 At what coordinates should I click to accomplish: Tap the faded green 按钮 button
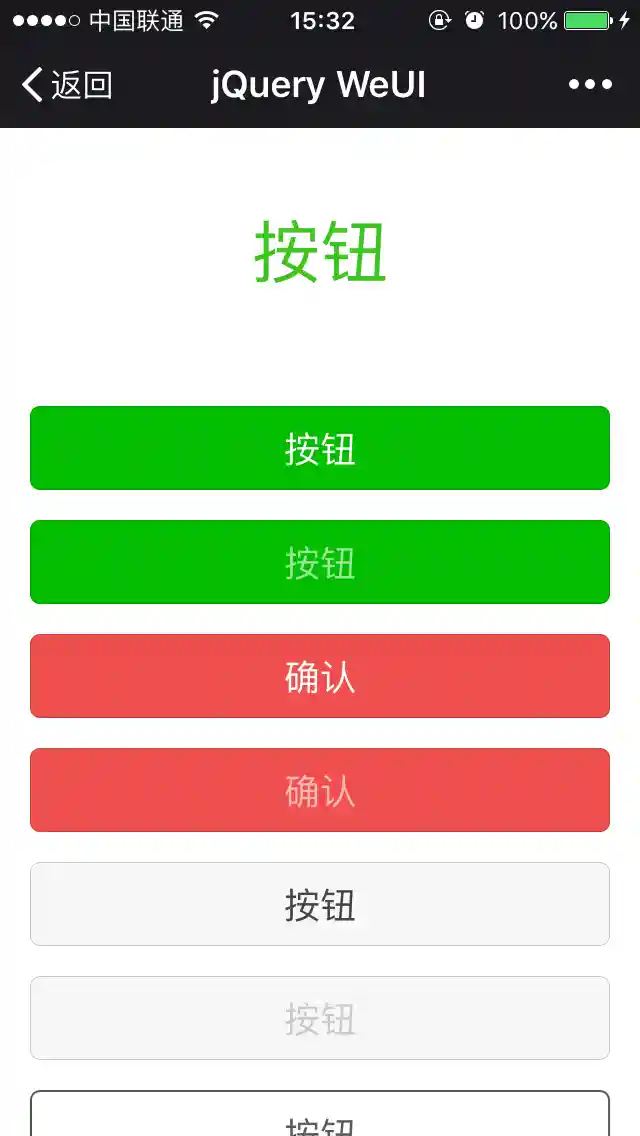click(320, 562)
